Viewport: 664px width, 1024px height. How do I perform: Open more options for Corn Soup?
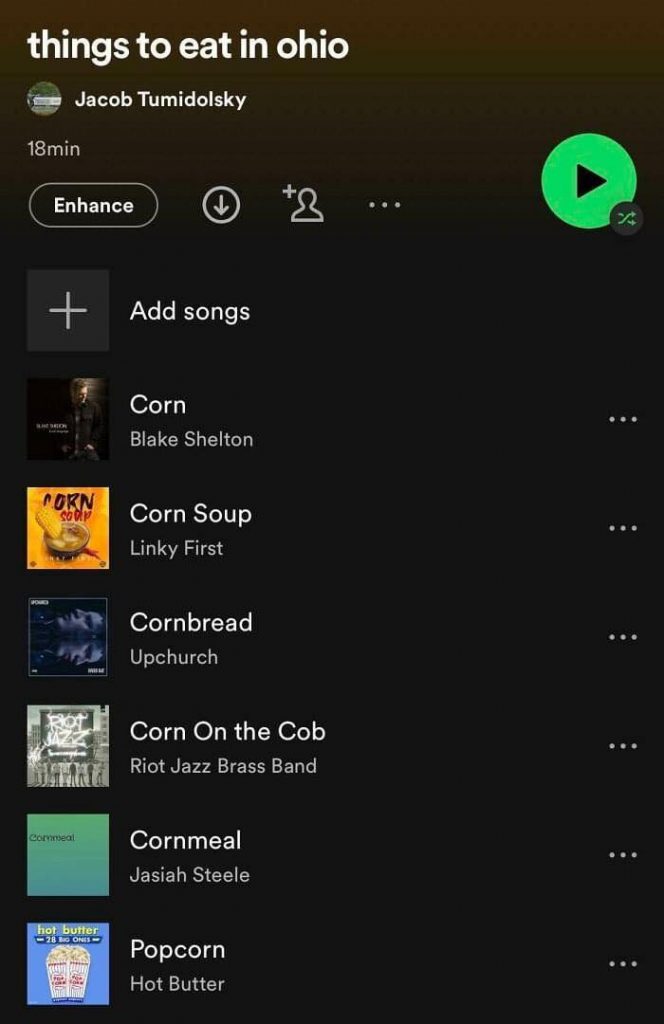coord(622,529)
